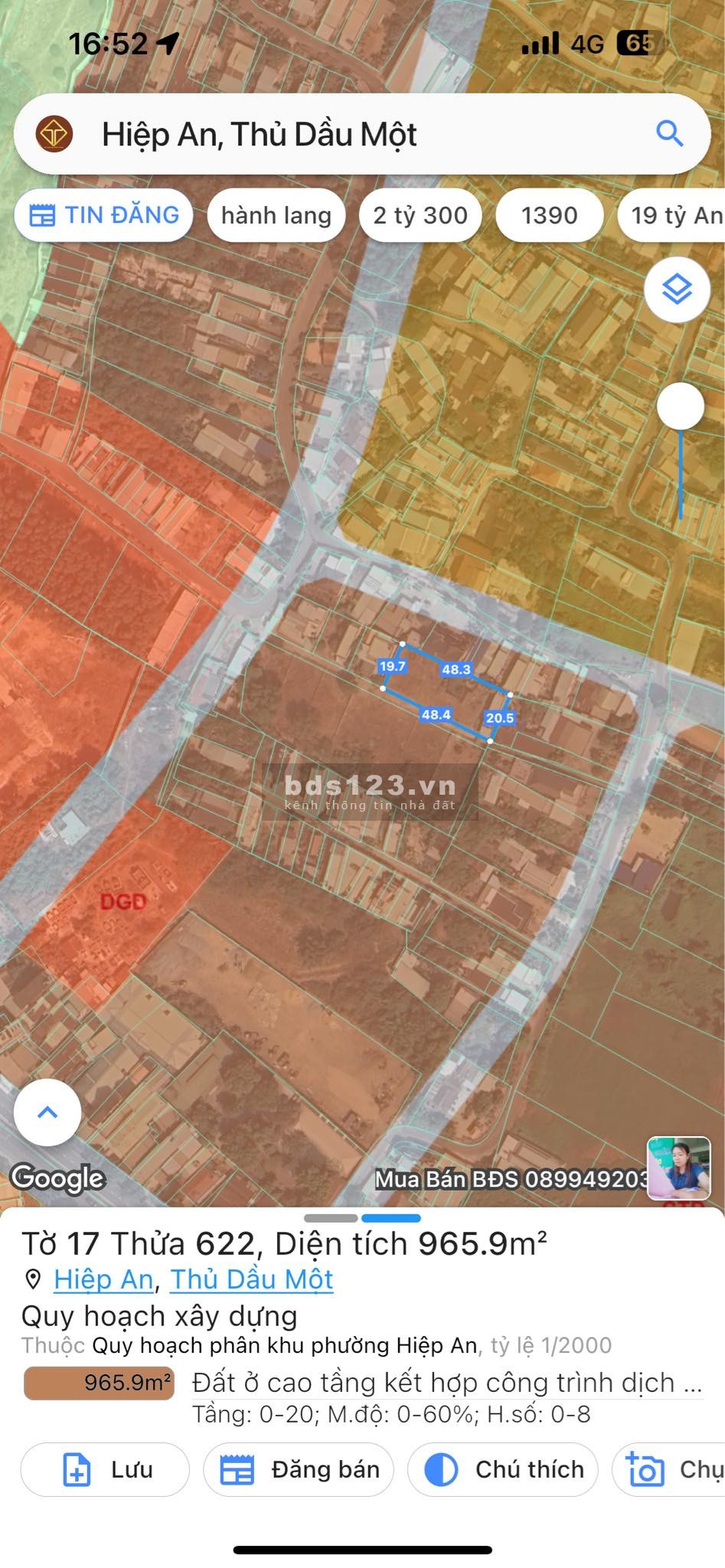Open the Thủ Dầu Một link
Screen dimensions: 725x1568
pos(252,1279)
